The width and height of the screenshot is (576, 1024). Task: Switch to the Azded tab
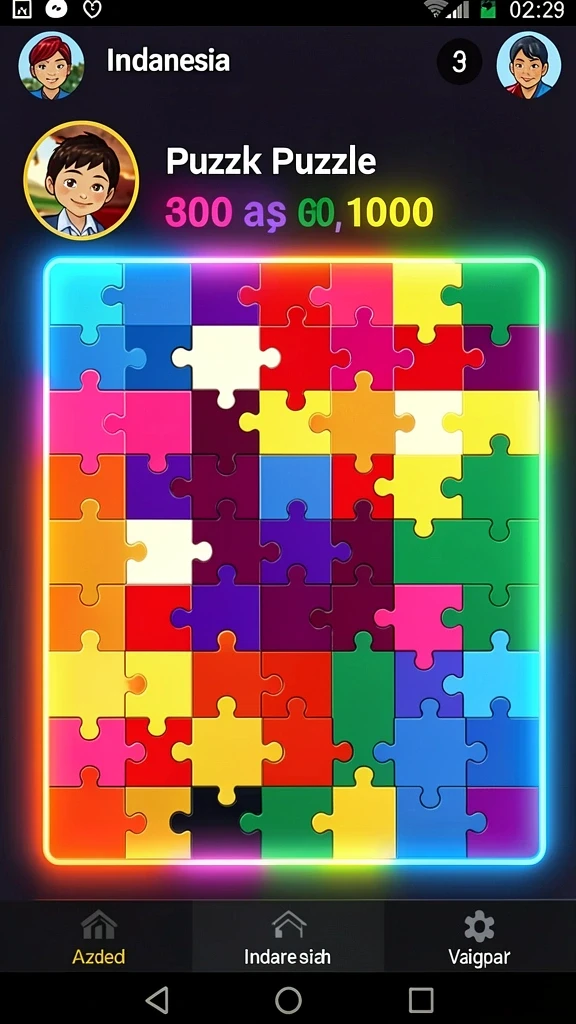tap(98, 936)
